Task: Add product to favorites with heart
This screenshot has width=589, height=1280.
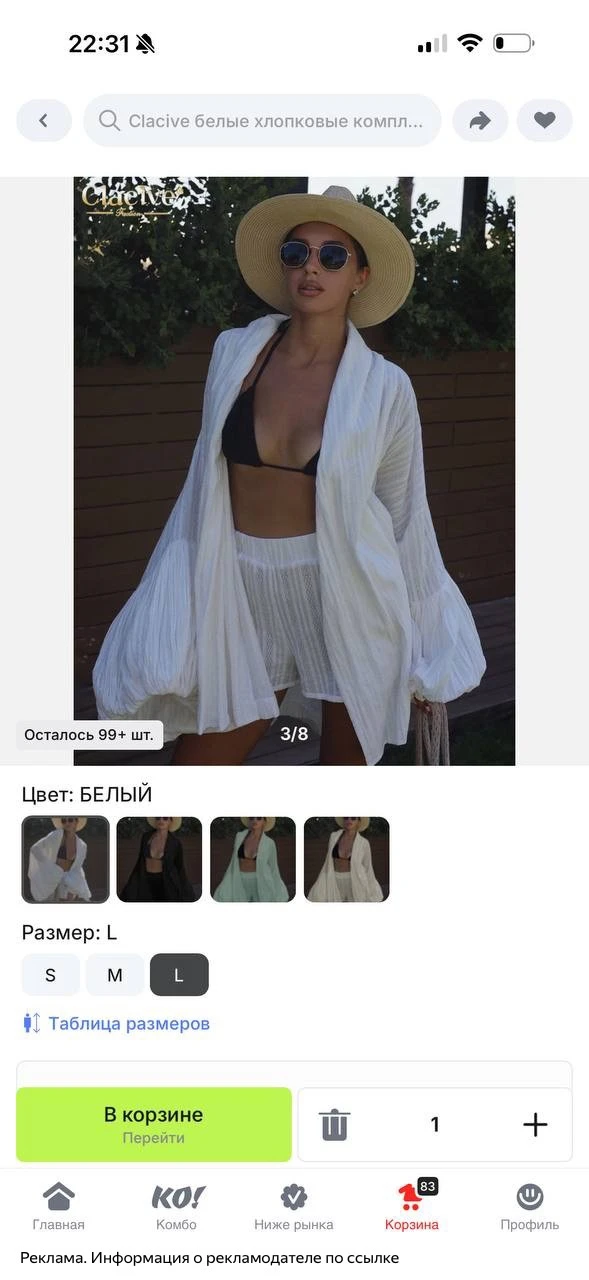Action: (544, 121)
